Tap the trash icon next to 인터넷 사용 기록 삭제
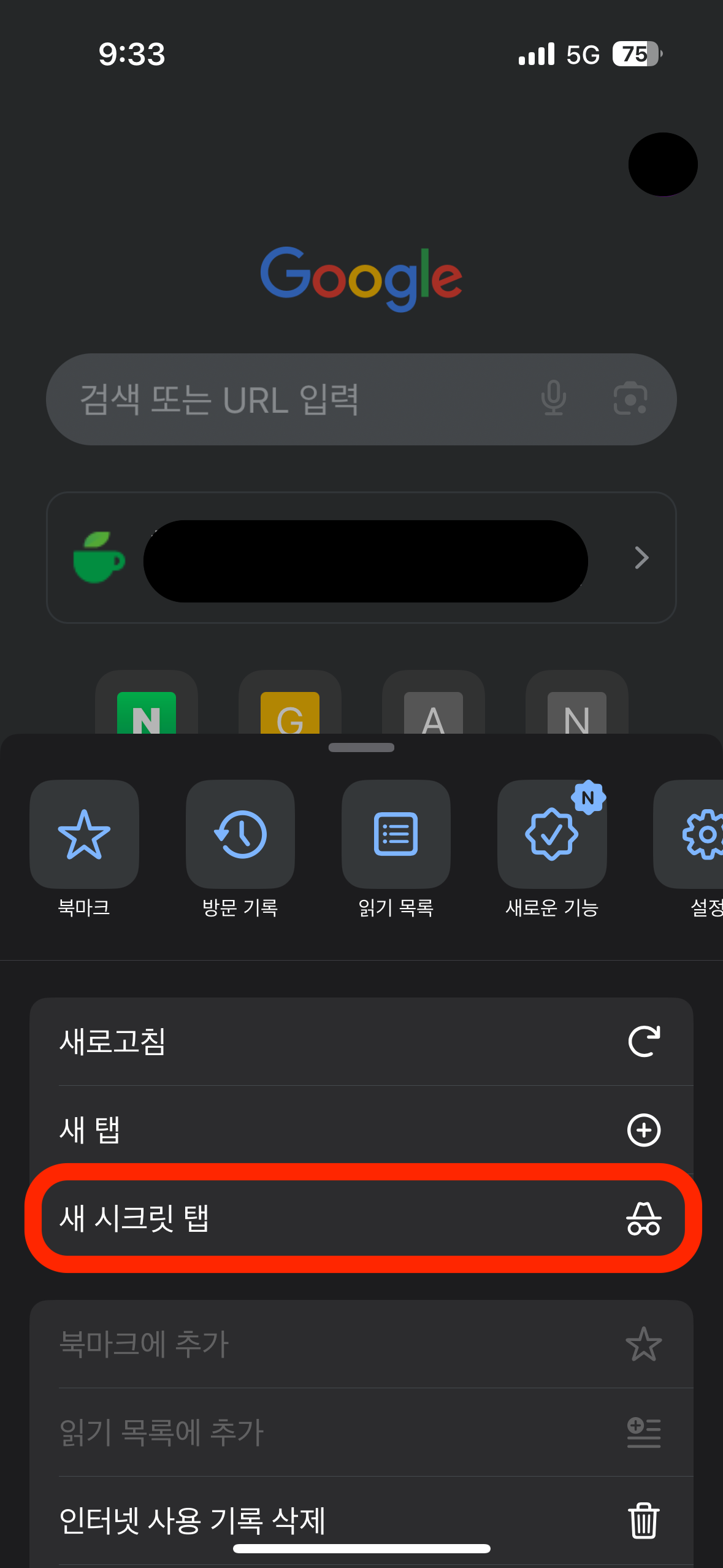 pos(644,1520)
